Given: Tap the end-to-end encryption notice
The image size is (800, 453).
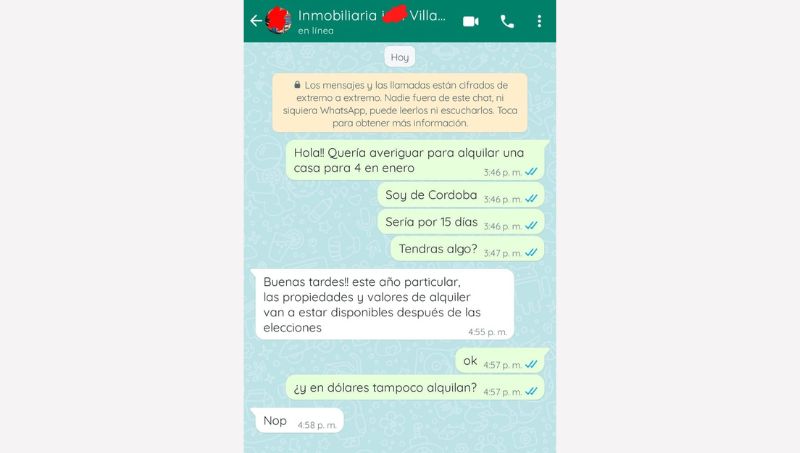Looking at the screenshot, I should point(400,104).
